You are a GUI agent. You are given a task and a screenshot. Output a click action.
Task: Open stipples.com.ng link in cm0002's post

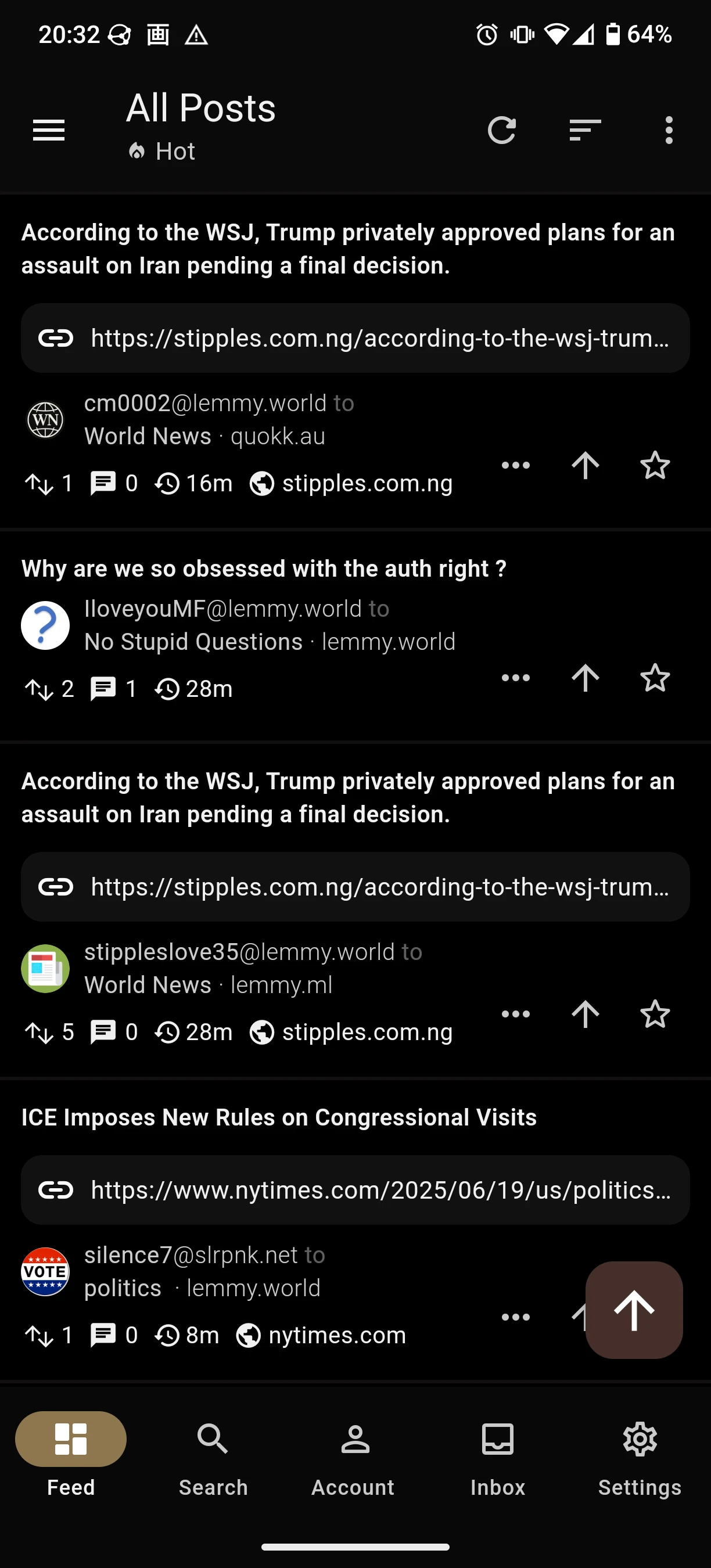[355, 338]
